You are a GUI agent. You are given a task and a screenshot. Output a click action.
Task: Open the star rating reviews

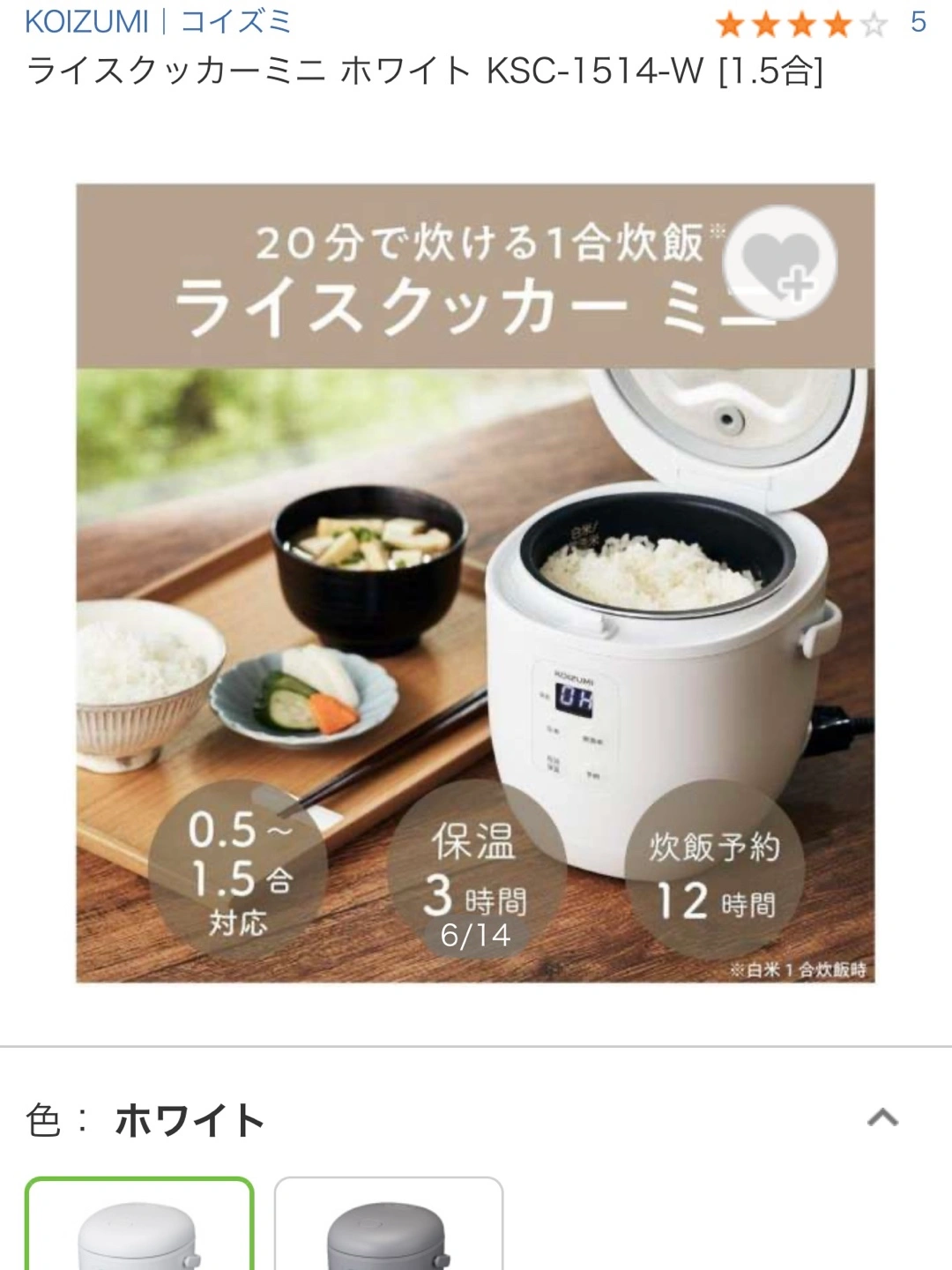coord(802,24)
